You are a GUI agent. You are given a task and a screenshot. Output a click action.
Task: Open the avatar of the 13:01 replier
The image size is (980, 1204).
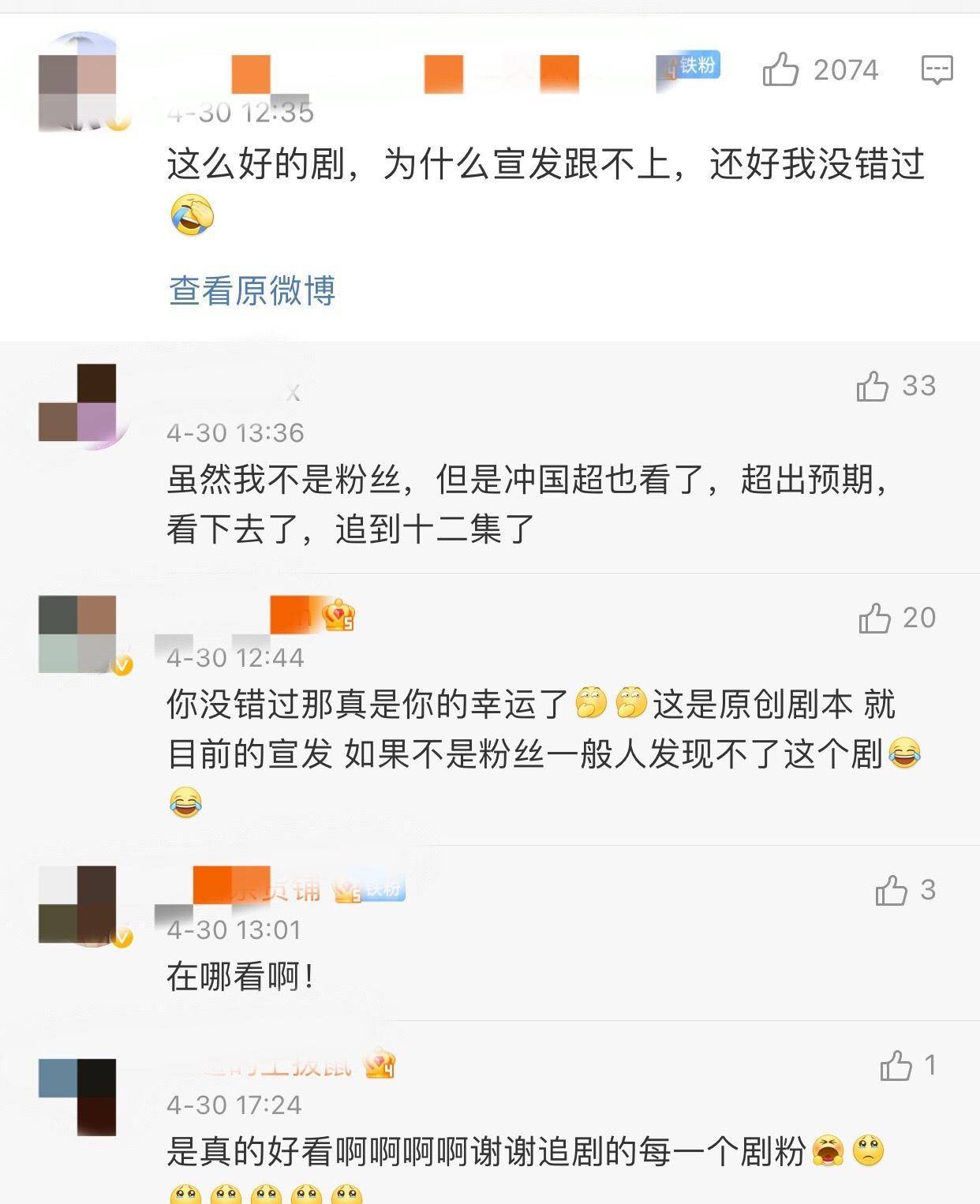pos(78,905)
